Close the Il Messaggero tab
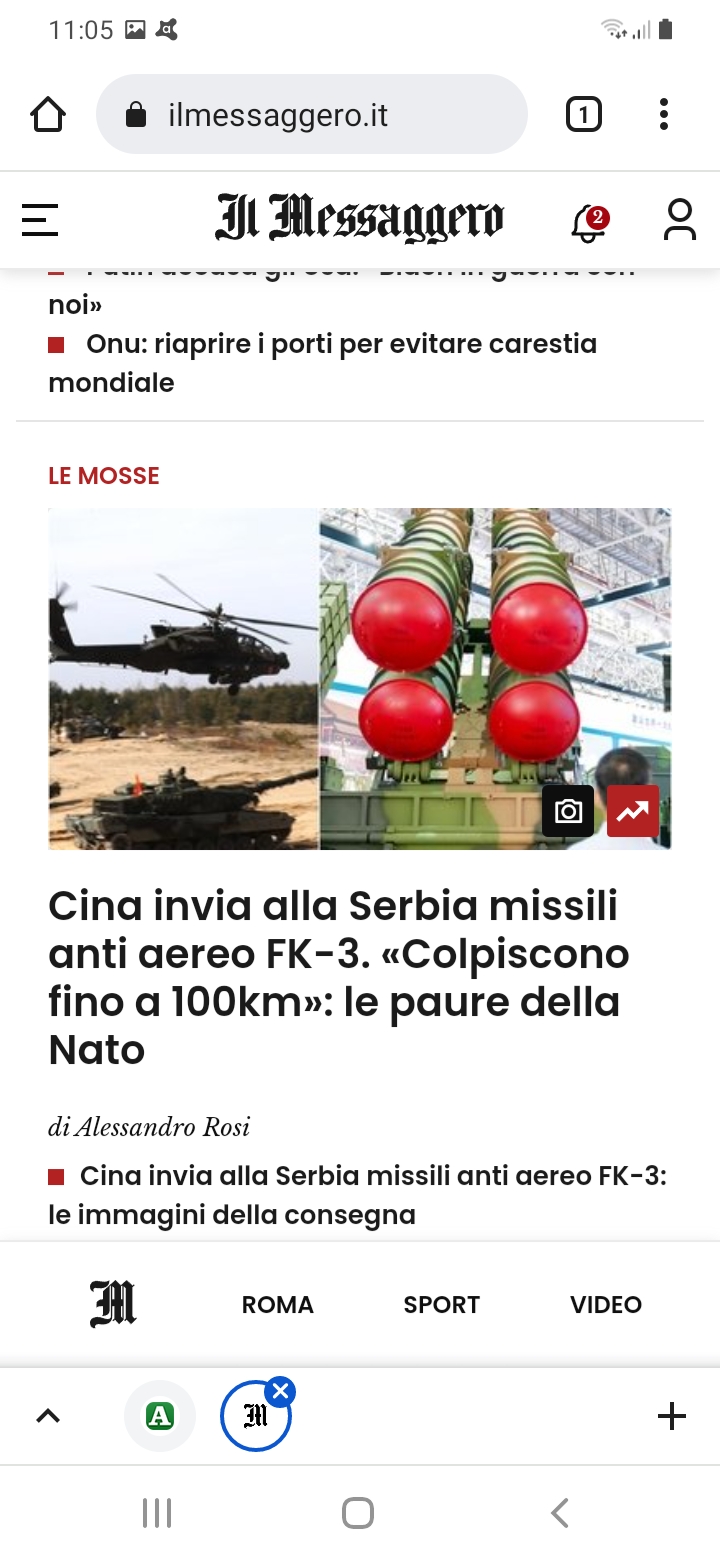The height and width of the screenshot is (1560, 720). (x=281, y=1391)
